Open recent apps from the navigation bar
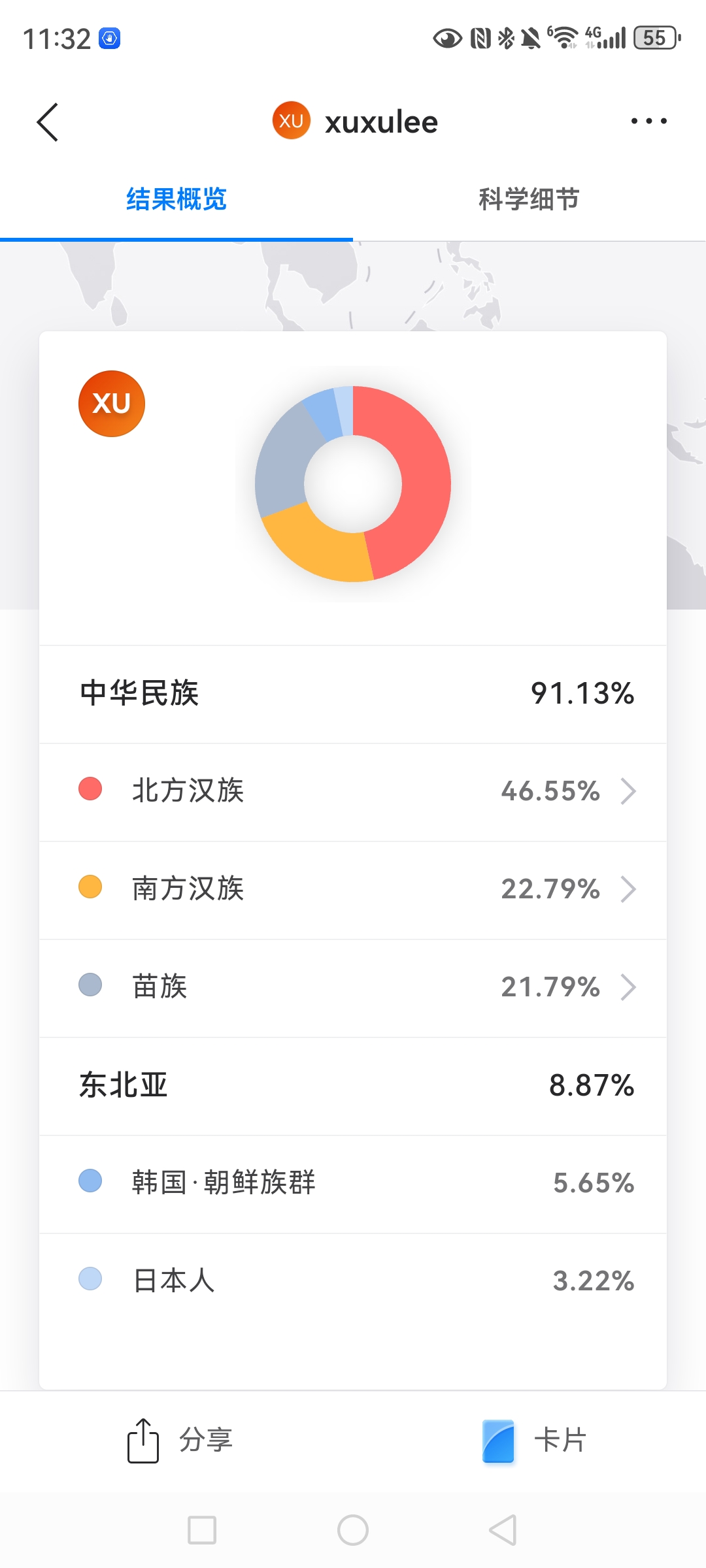The image size is (706, 1568). tap(202, 1530)
